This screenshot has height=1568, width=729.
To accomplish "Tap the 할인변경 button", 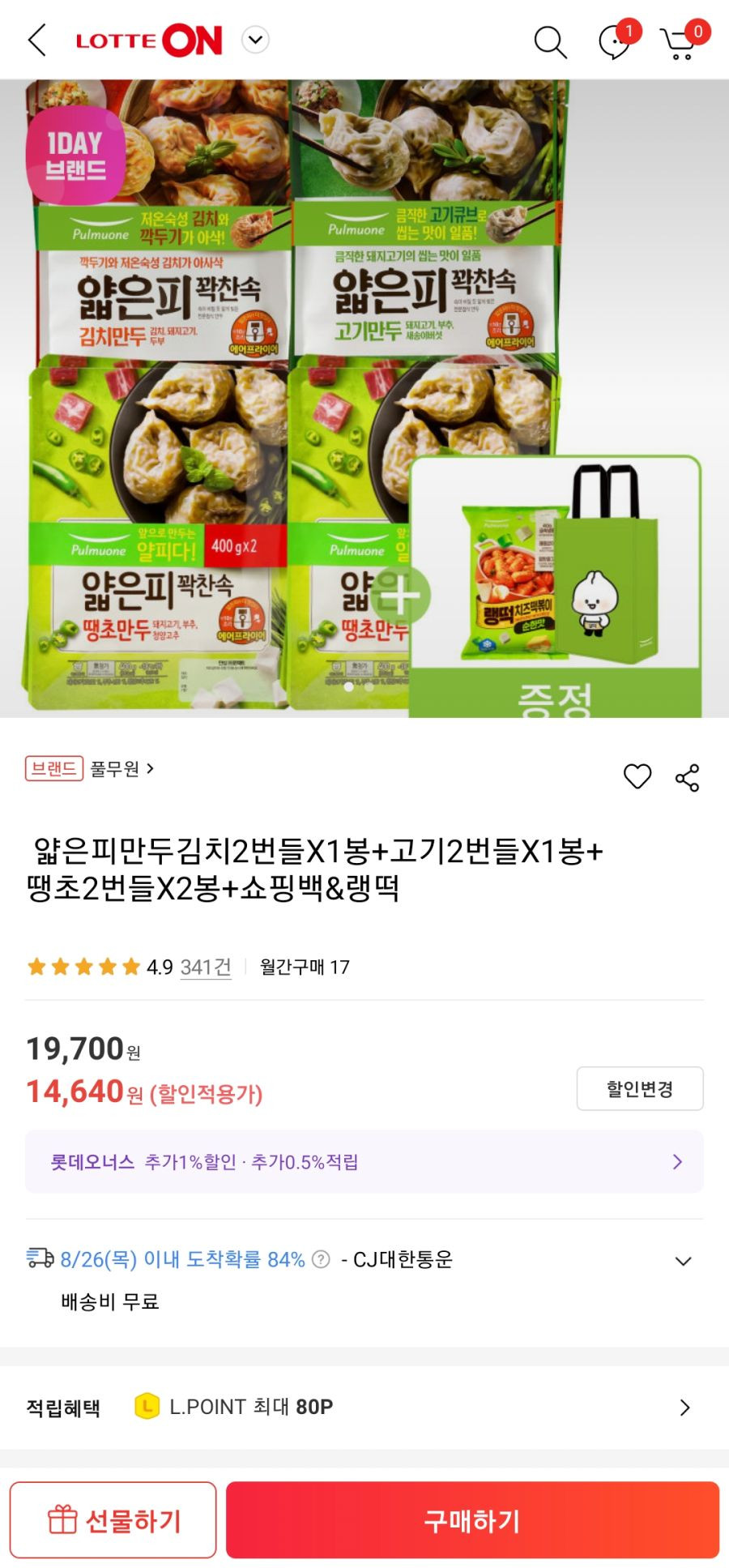I will pyautogui.click(x=639, y=1088).
